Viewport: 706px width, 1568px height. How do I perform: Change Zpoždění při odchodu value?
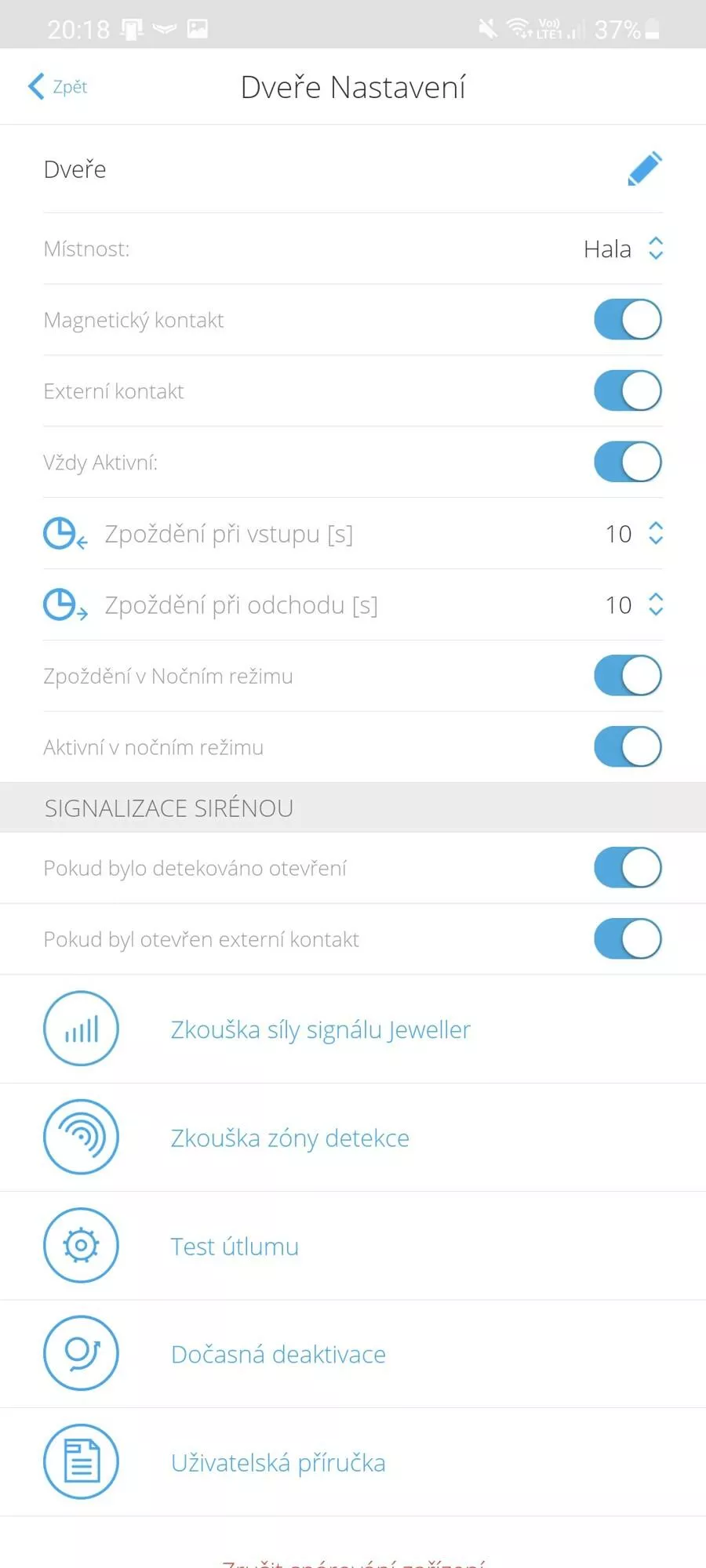[635, 605]
